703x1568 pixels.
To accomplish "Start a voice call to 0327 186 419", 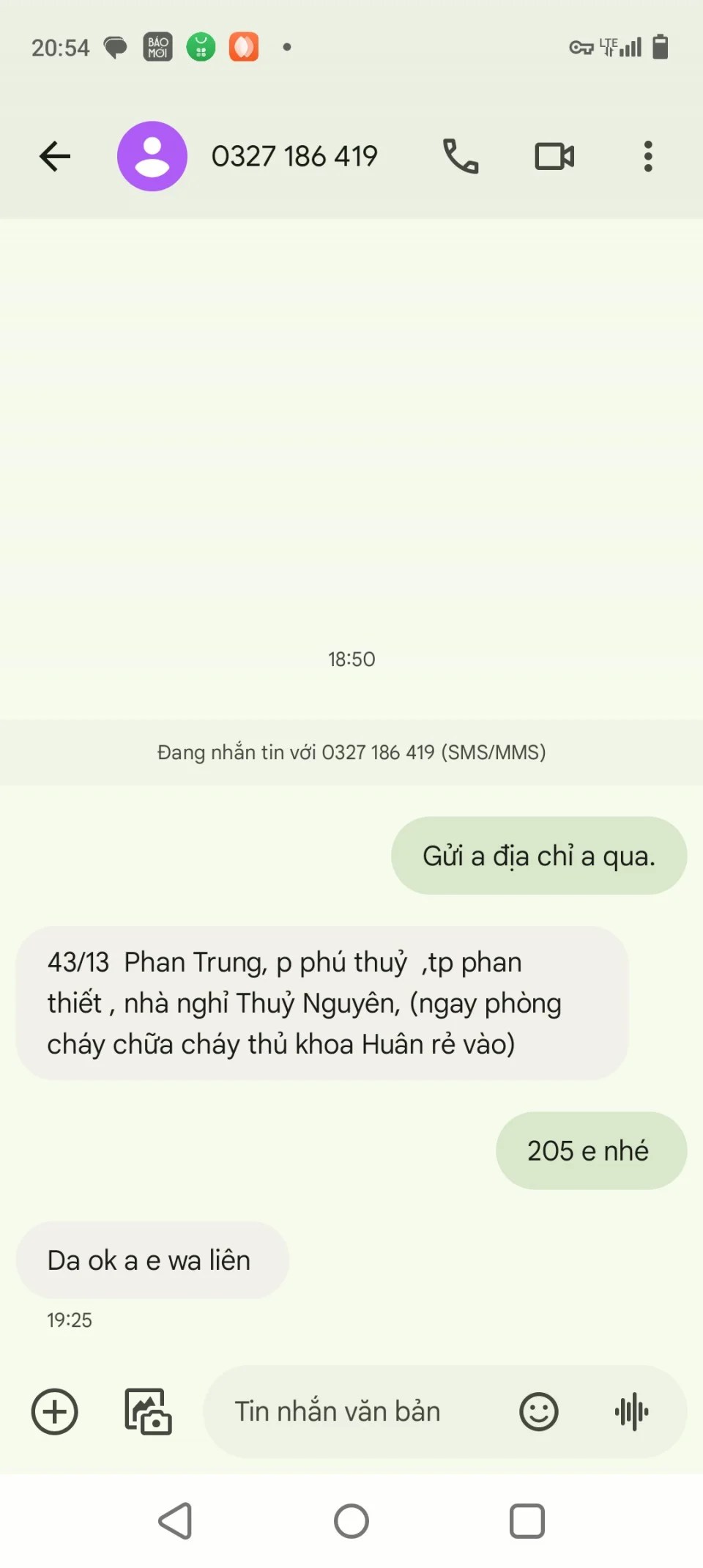I will pyautogui.click(x=461, y=156).
